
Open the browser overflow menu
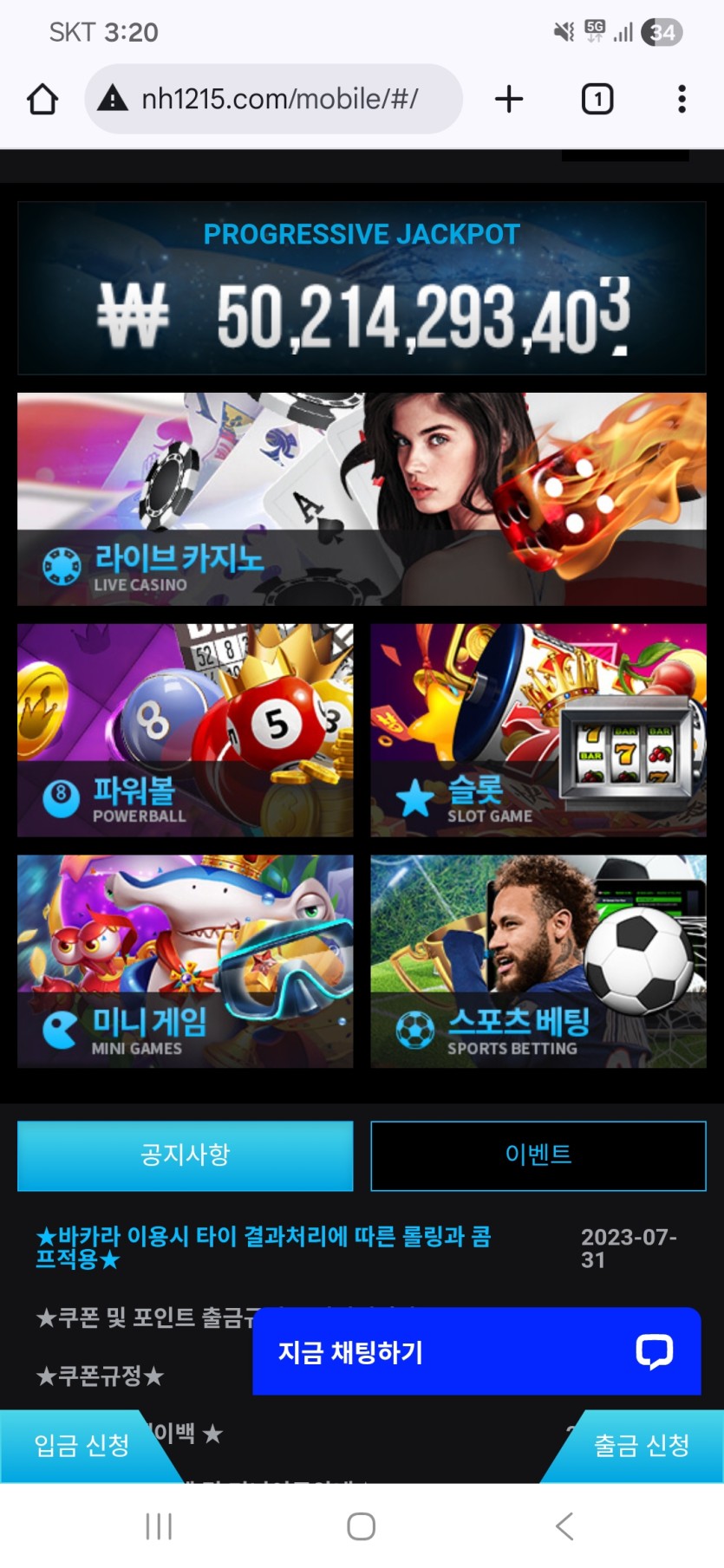682,100
